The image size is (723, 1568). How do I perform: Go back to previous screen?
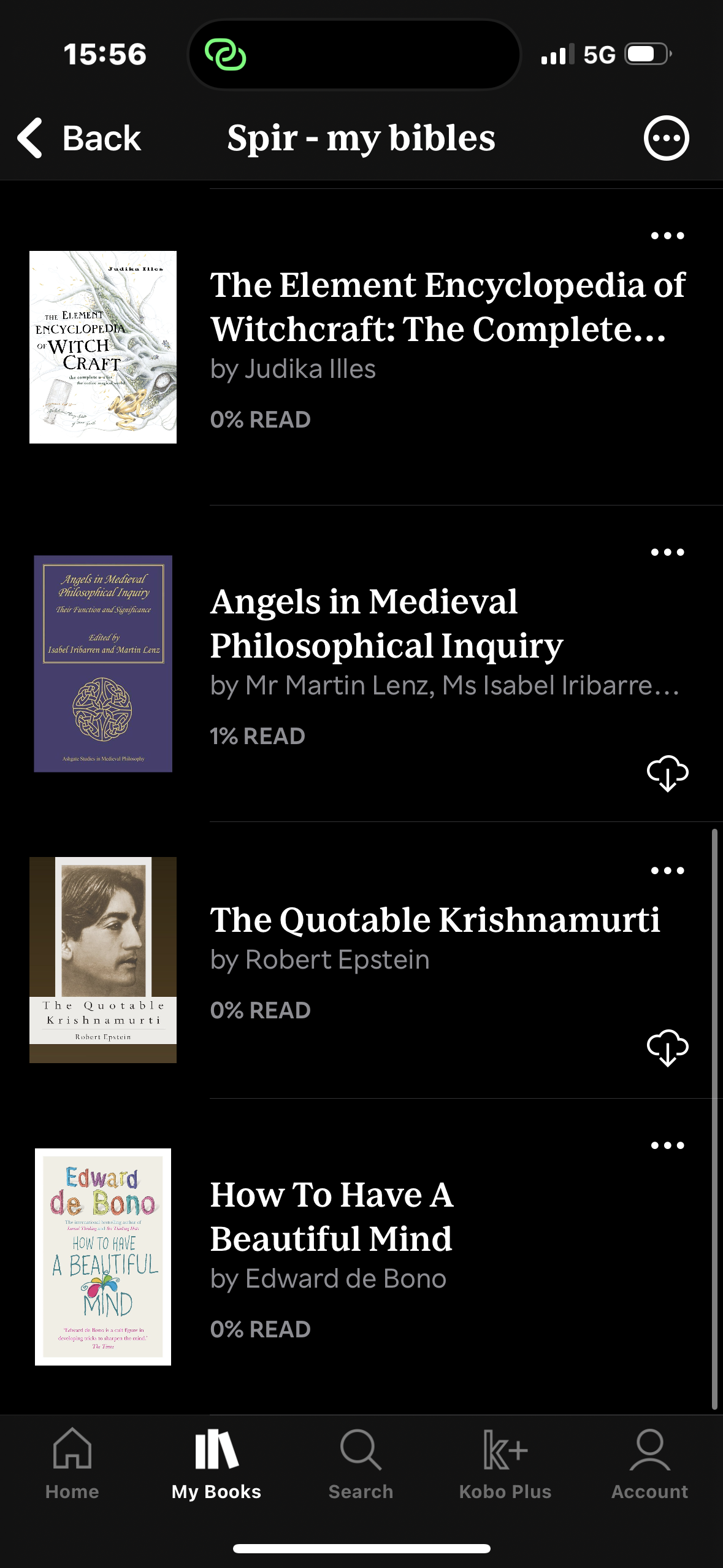pos(80,138)
